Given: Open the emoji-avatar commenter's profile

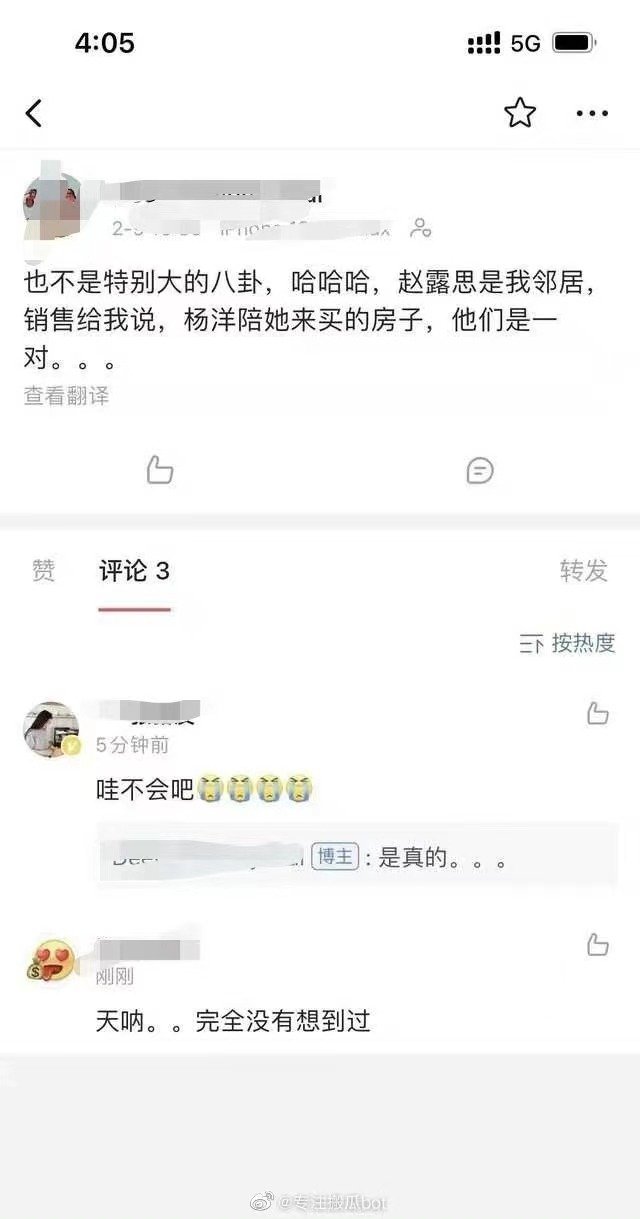Looking at the screenshot, I should [51, 960].
